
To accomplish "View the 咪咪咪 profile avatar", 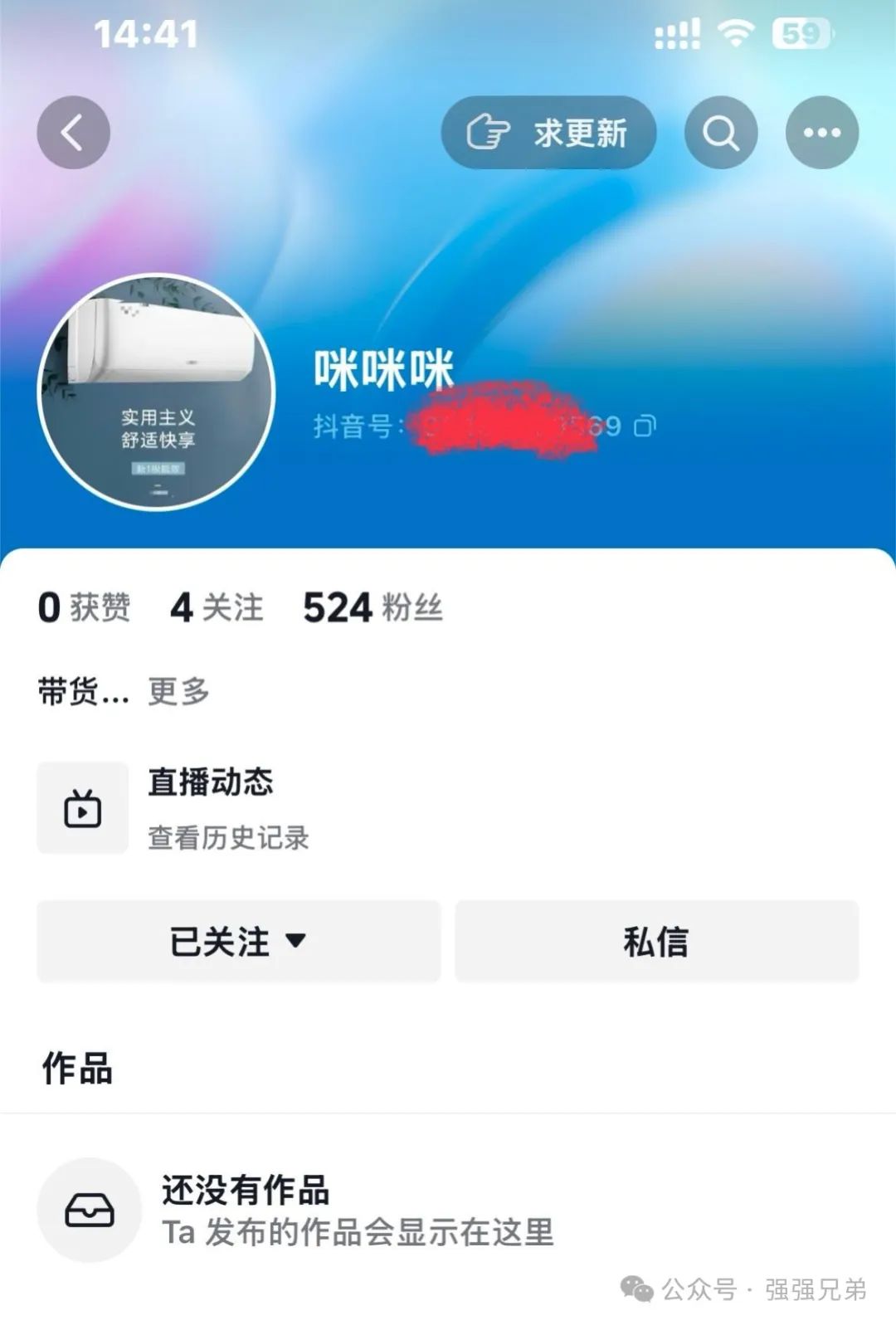I will pyautogui.click(x=157, y=392).
